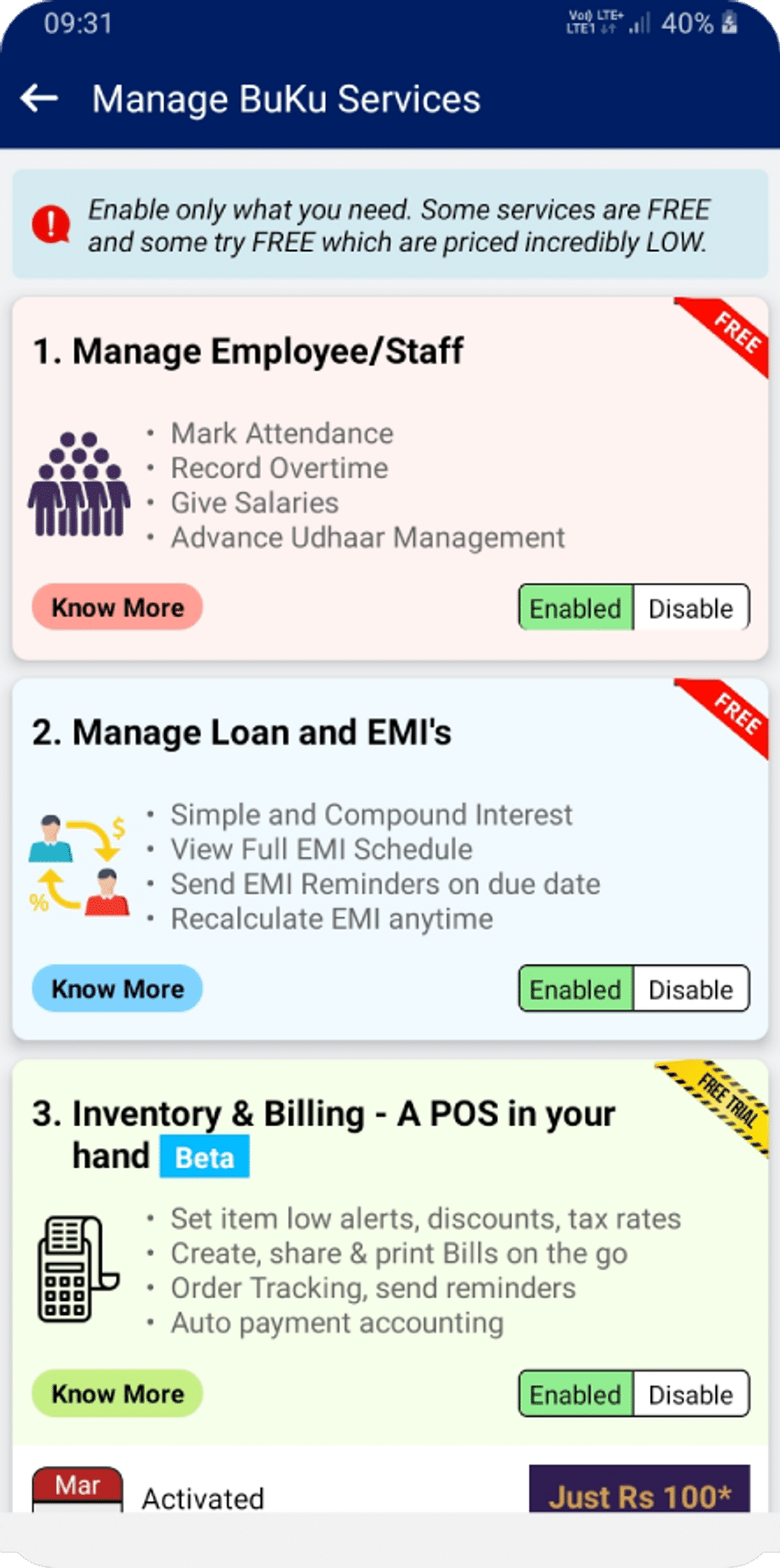Tap the Just Rs 100* offer button
This screenshot has width=780, height=1568.
click(x=639, y=1491)
